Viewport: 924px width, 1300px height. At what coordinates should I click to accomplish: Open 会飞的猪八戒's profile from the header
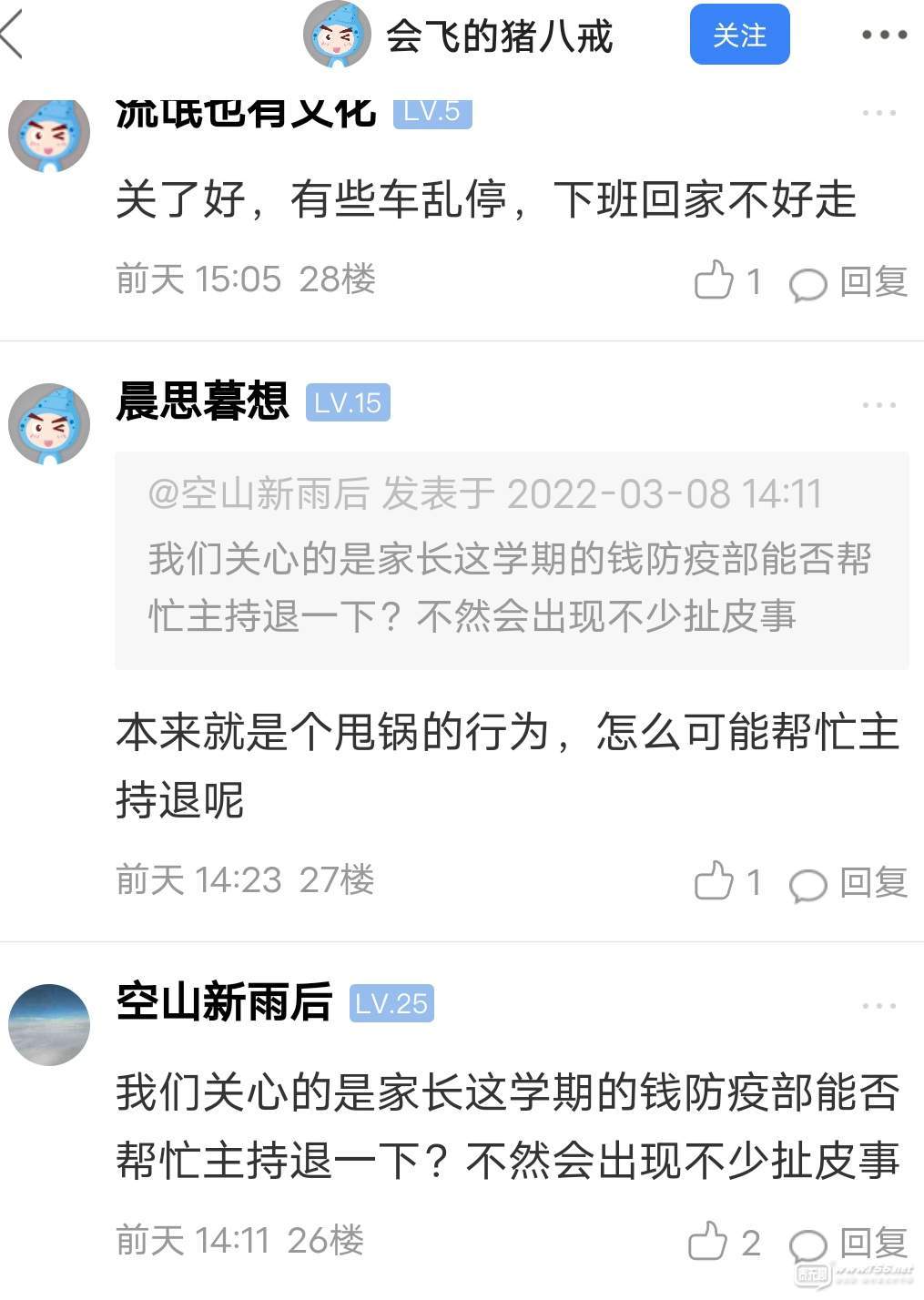click(336, 36)
